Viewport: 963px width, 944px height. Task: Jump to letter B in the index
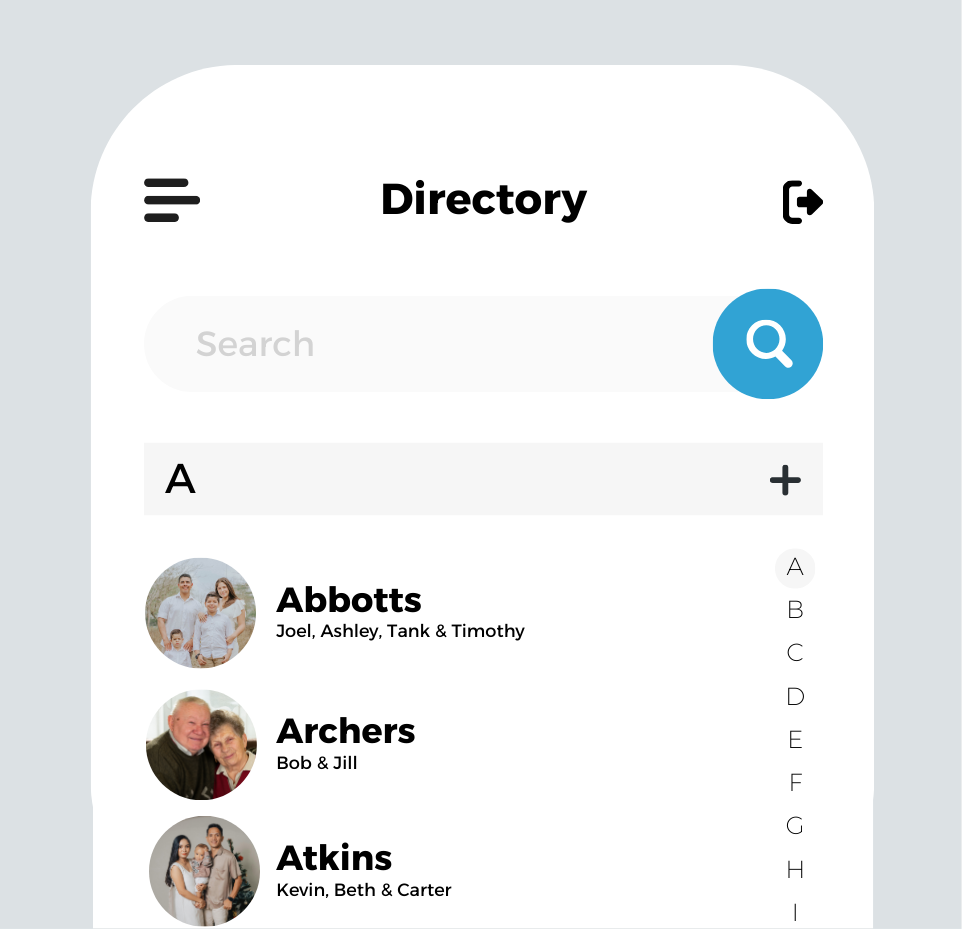[x=795, y=610]
